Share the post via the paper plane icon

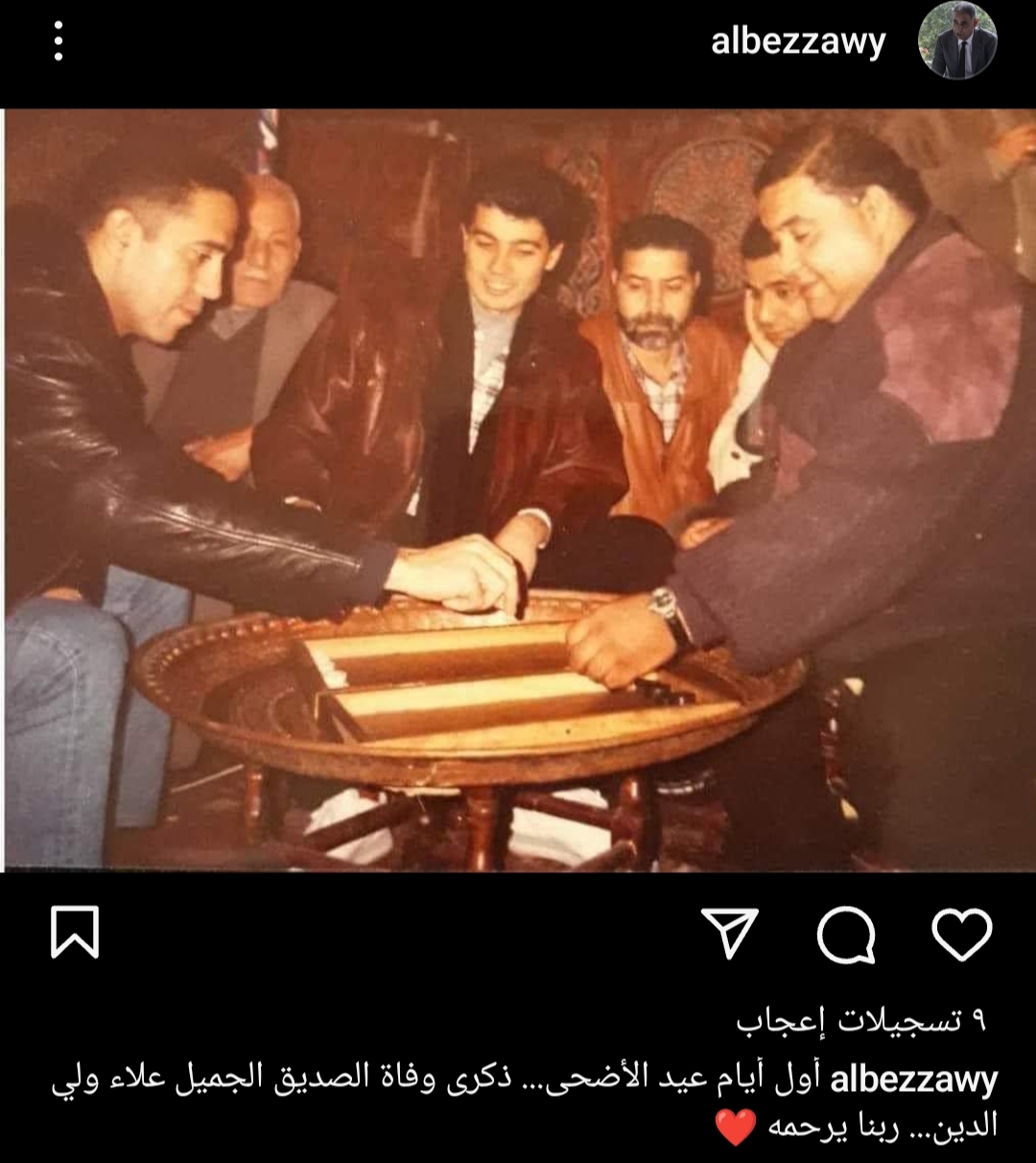(730, 933)
